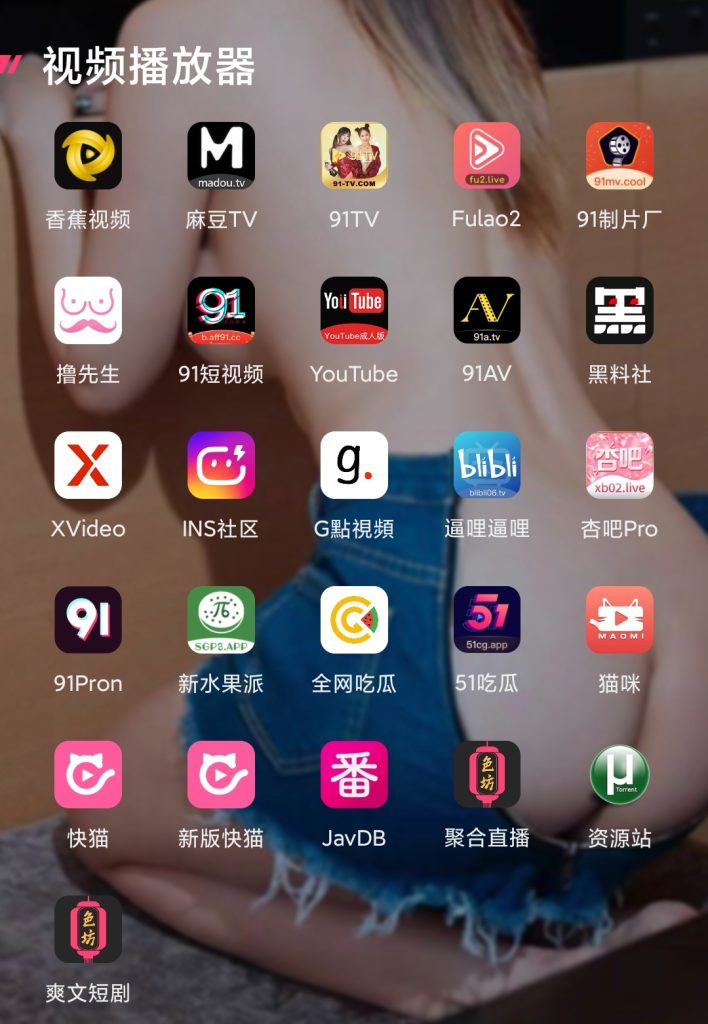Open the 猫咪 app

(x=620, y=620)
